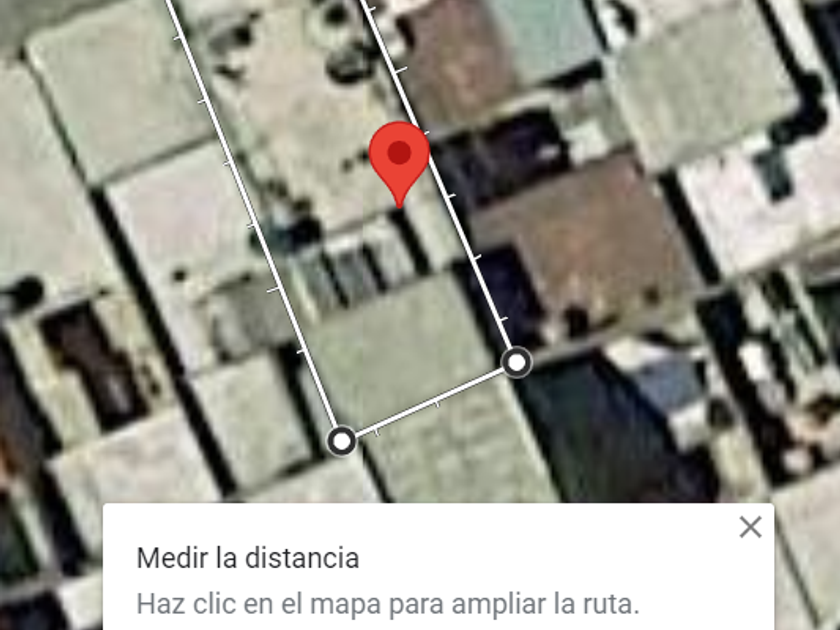Image resolution: width=840 pixels, height=630 pixels.
Task: Select the right measurement endpoint near dark roof
Action: tap(516, 362)
